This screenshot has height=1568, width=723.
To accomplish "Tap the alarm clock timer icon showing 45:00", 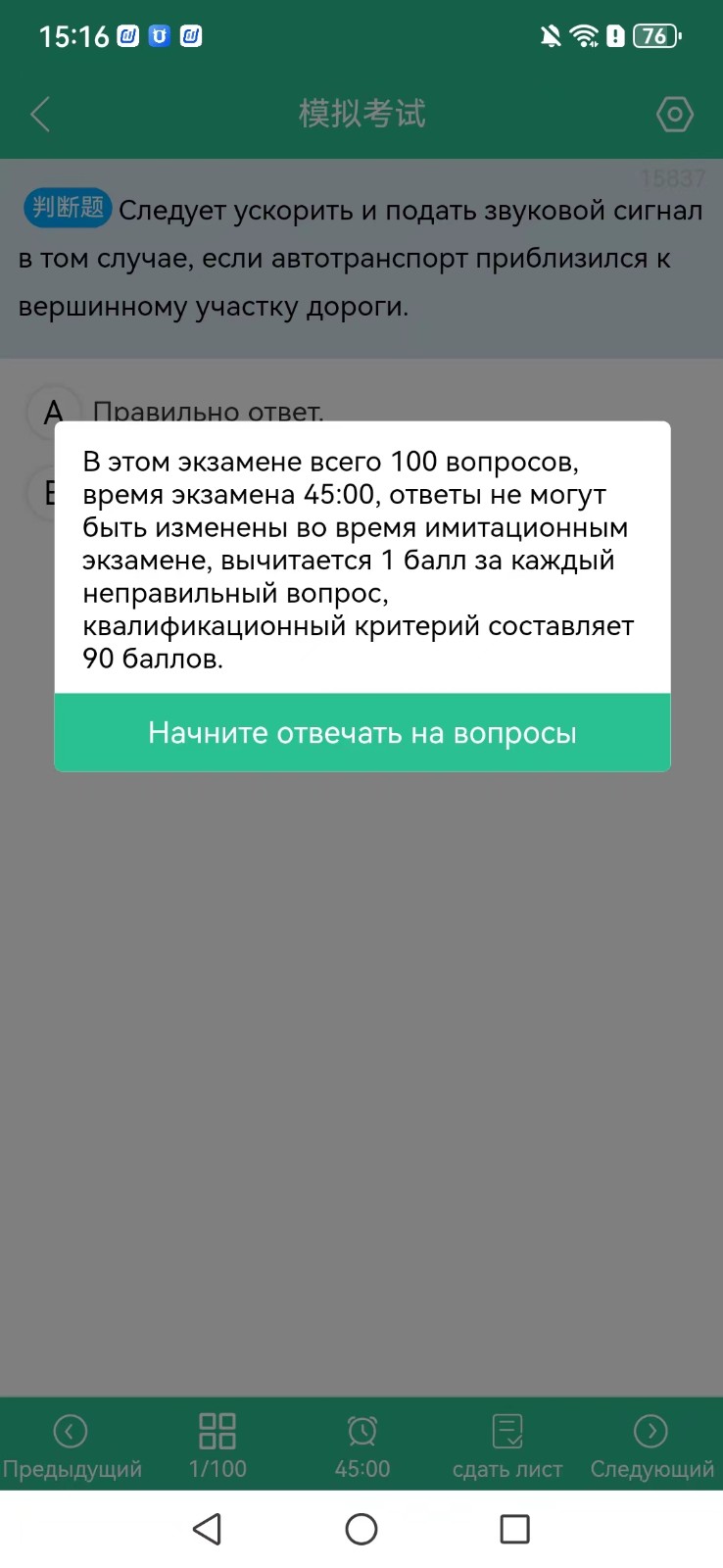I will (x=361, y=1432).
